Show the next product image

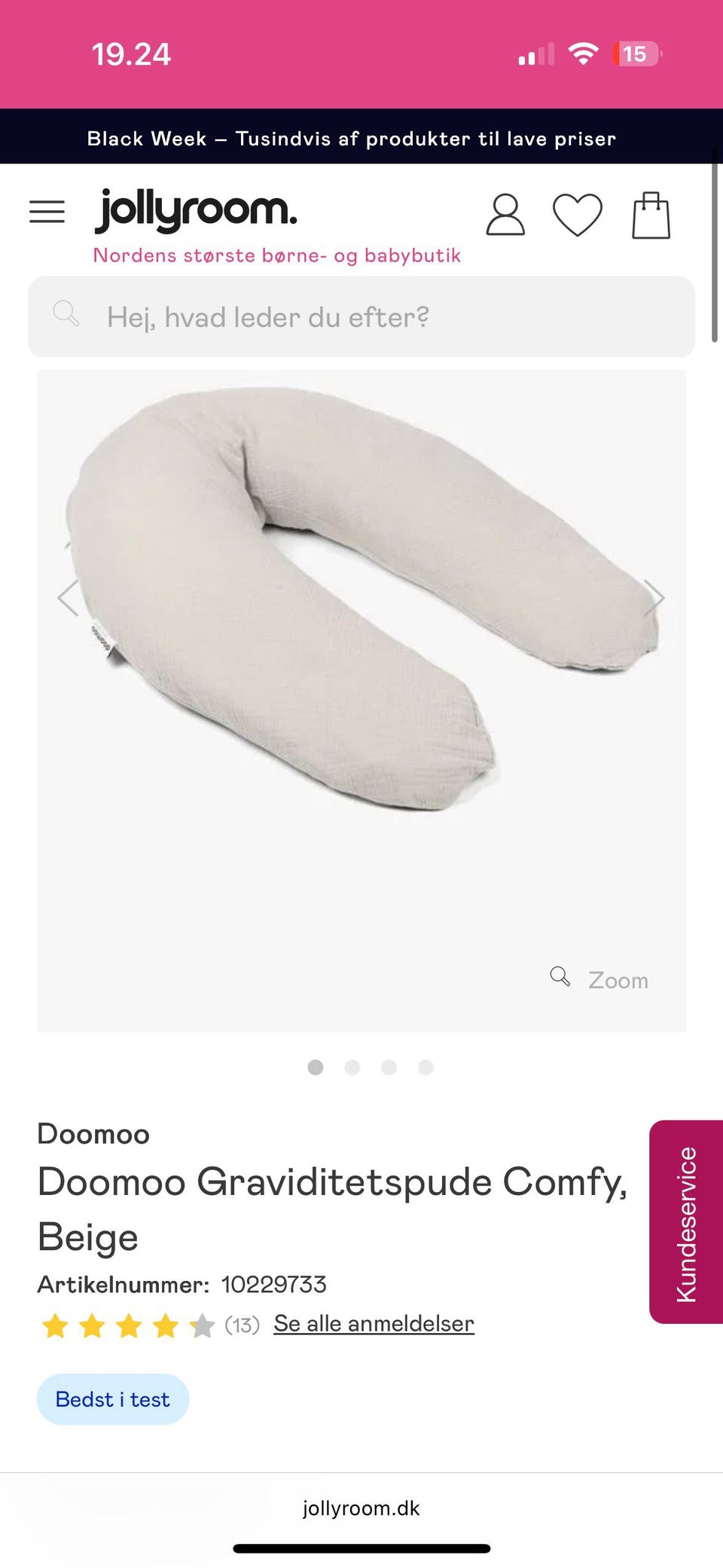pos(654,598)
